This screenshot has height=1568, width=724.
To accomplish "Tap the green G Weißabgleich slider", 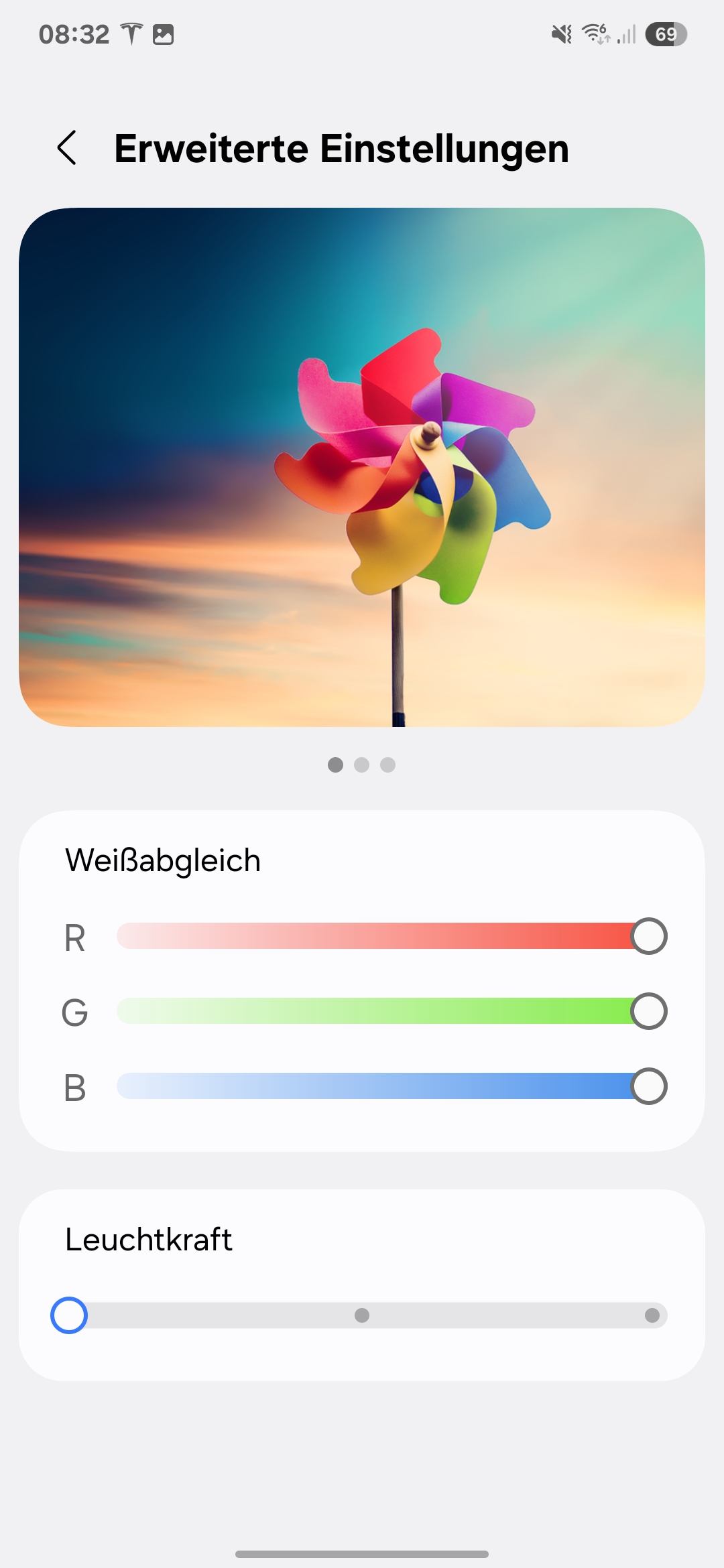I will coord(391,1010).
